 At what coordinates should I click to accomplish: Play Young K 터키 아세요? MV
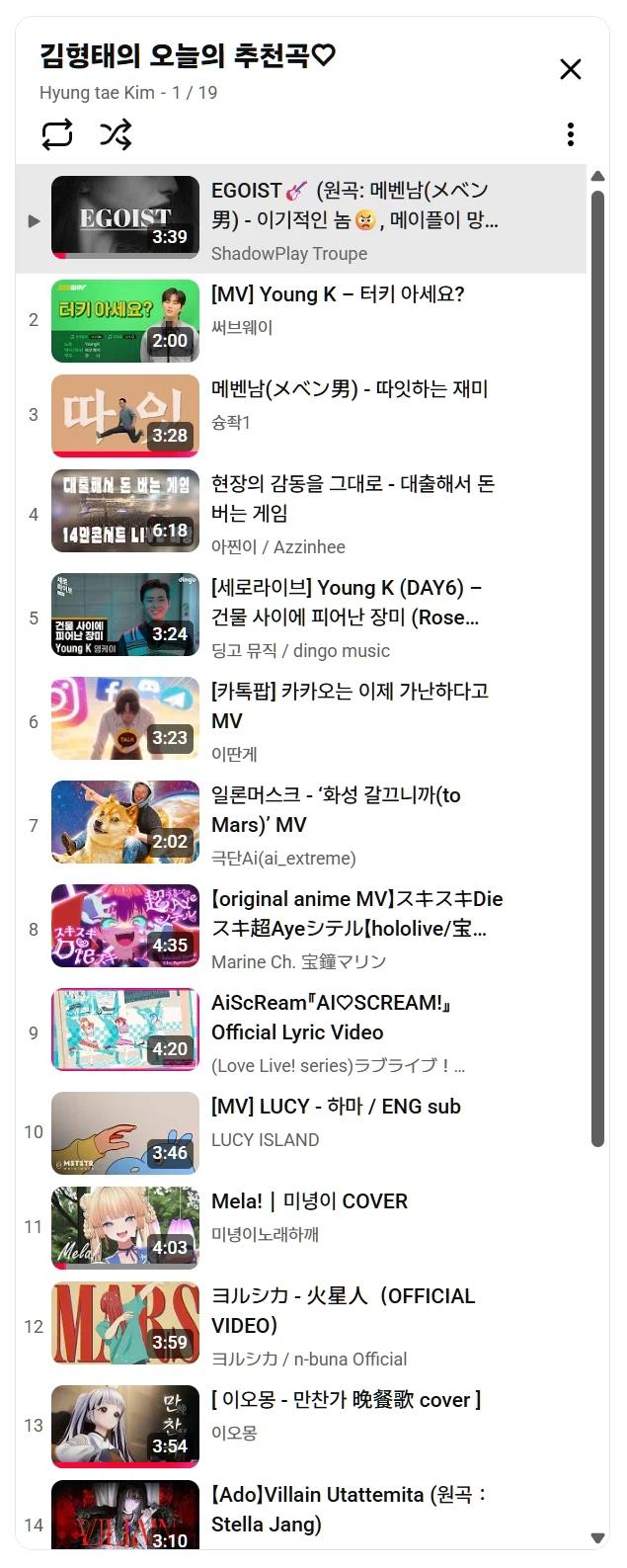pyautogui.click(x=336, y=295)
